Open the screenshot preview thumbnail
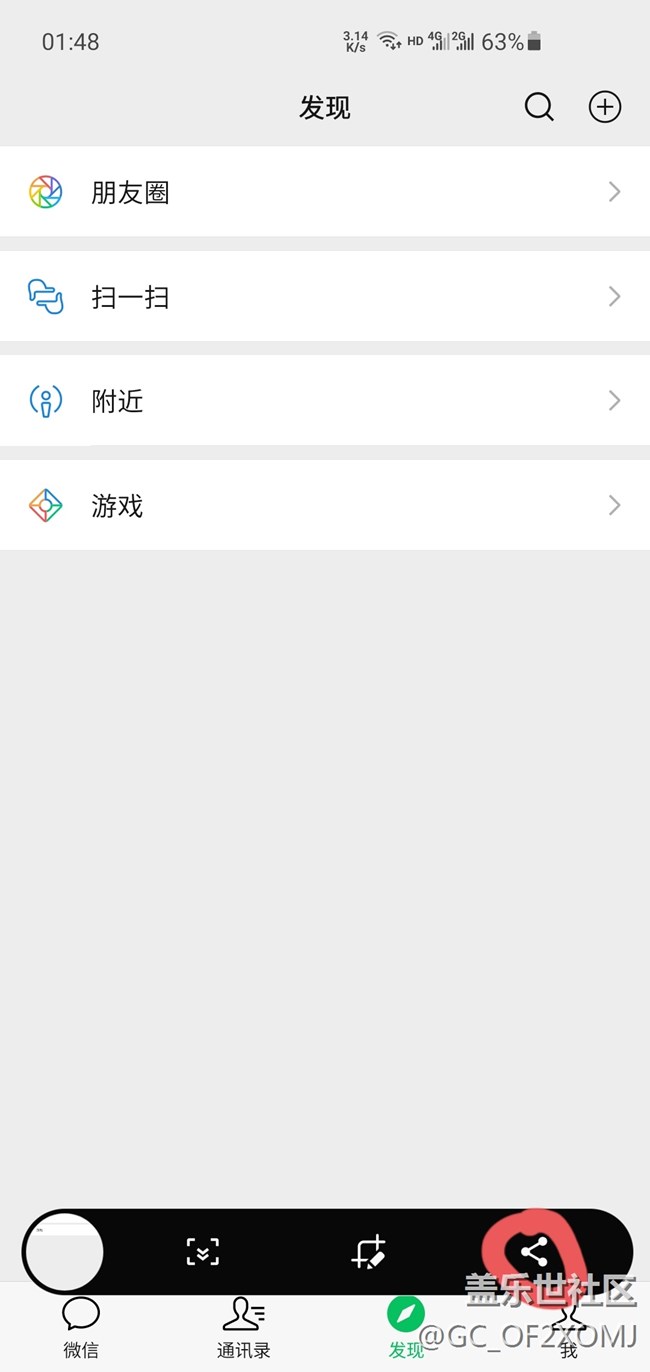This screenshot has height=1372, width=650. tap(64, 1251)
